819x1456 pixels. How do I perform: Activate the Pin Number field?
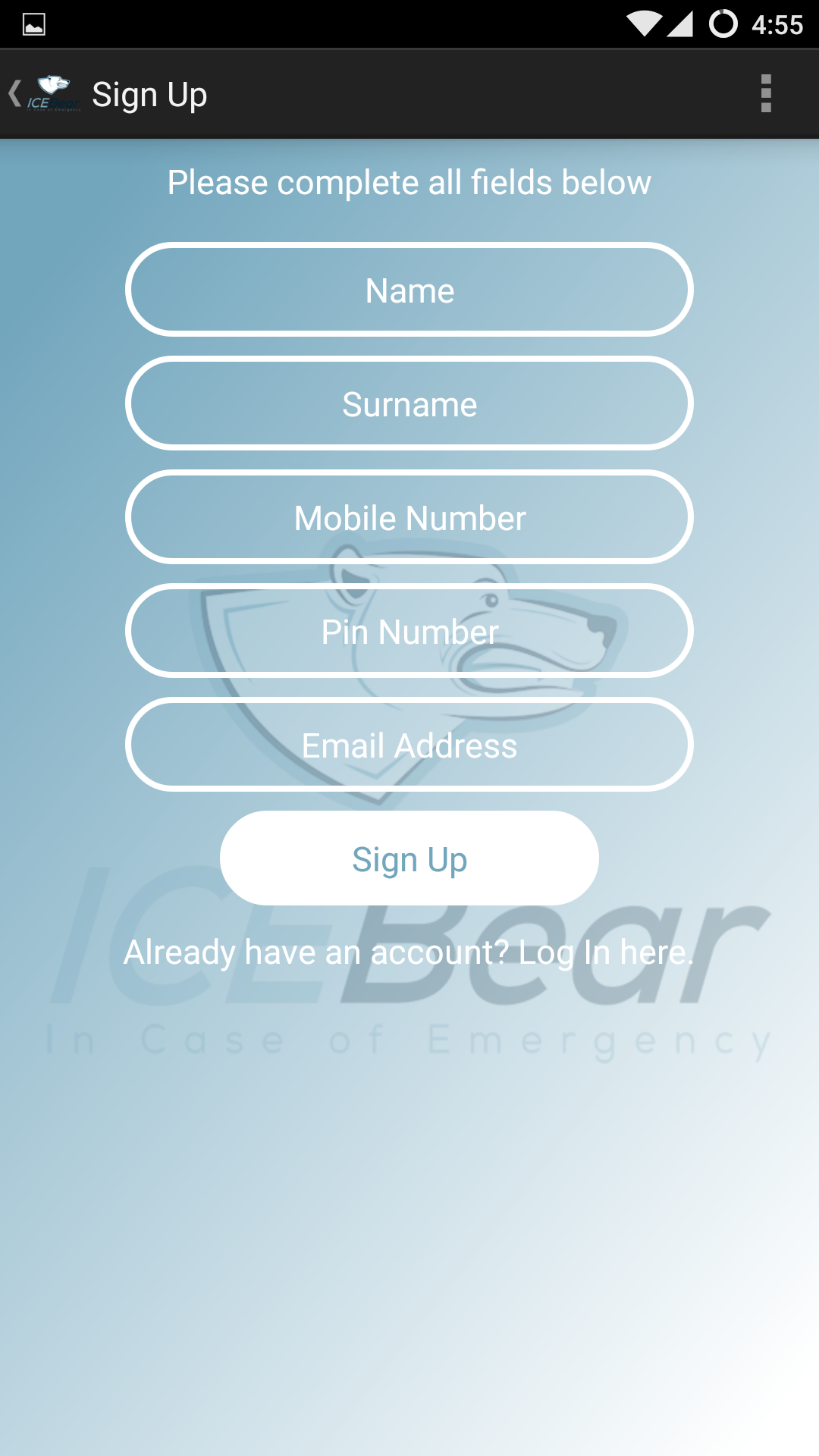(409, 631)
